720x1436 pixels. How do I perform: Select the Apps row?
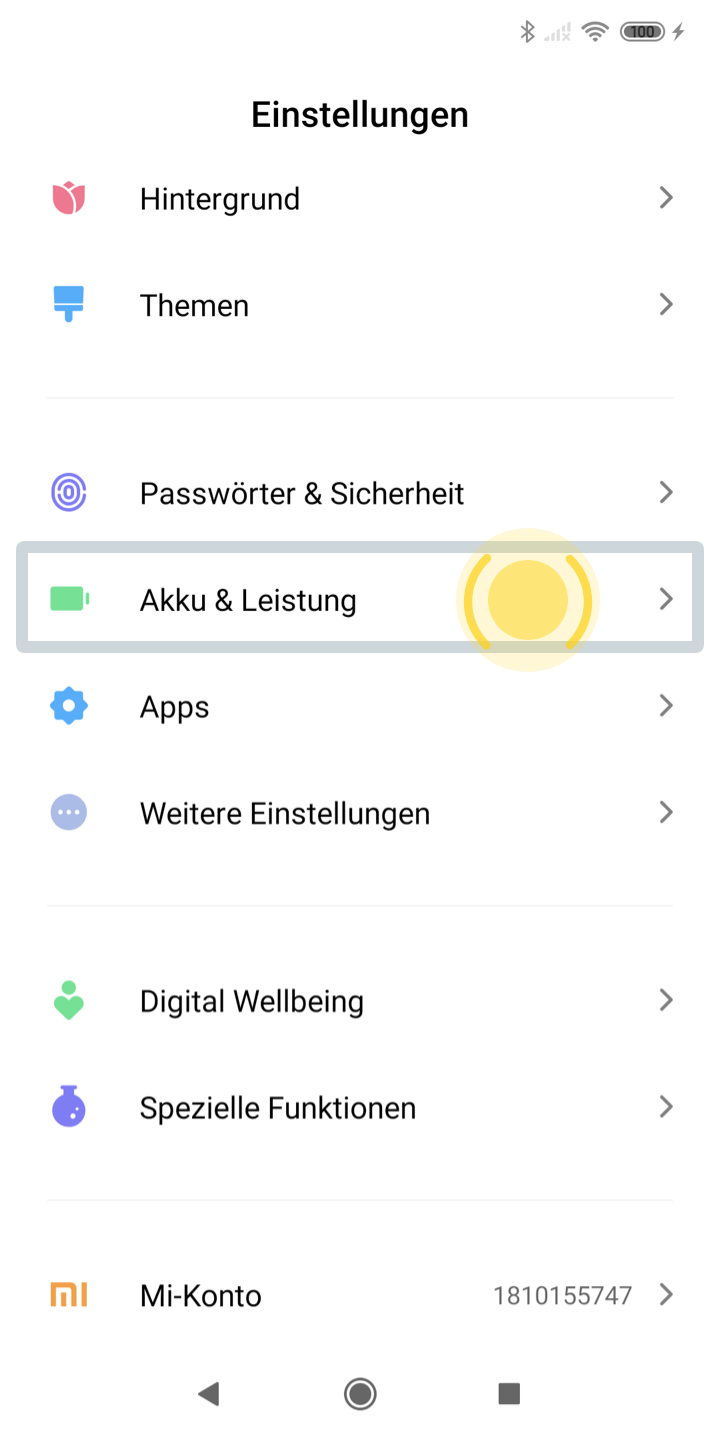(x=360, y=707)
